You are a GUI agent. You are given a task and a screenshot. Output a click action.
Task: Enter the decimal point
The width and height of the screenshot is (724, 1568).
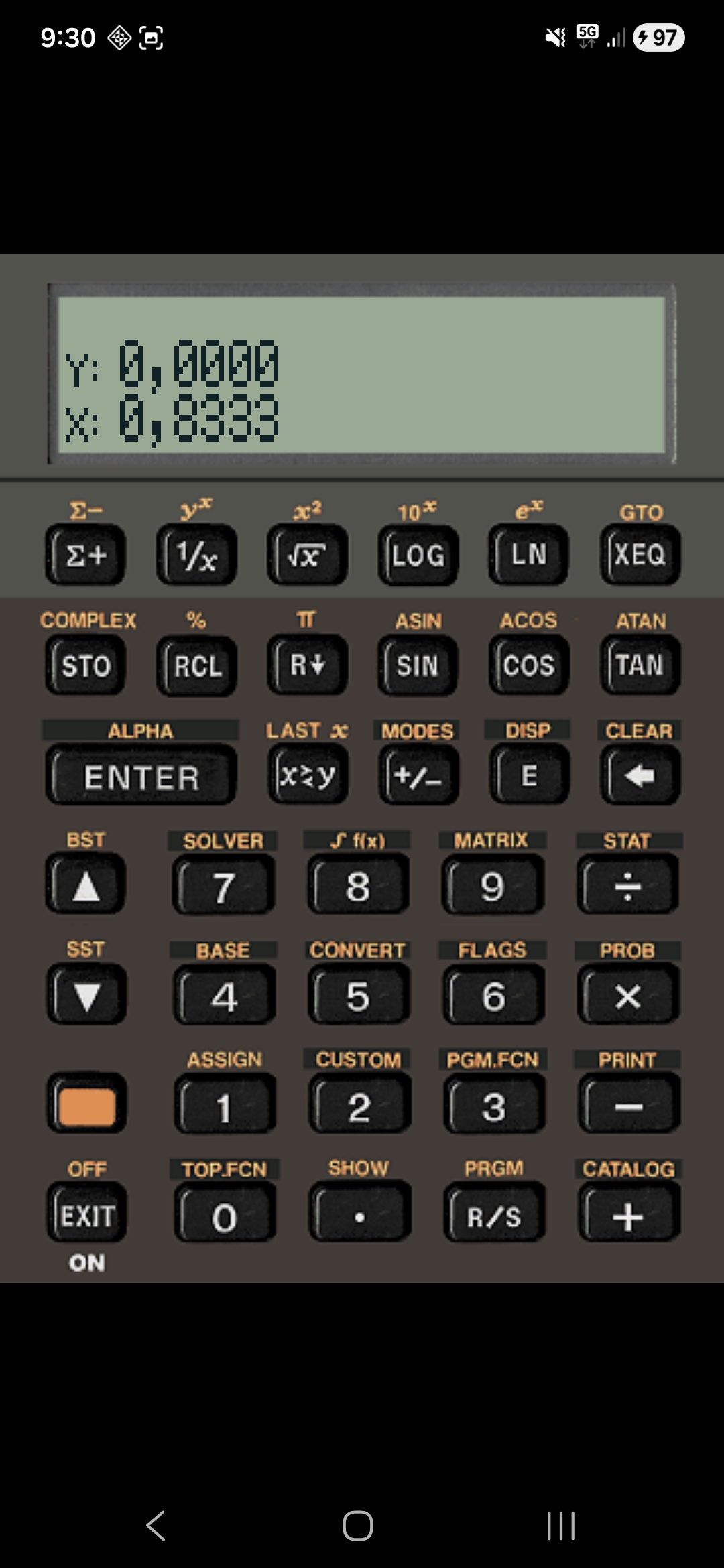pyautogui.click(x=359, y=1216)
